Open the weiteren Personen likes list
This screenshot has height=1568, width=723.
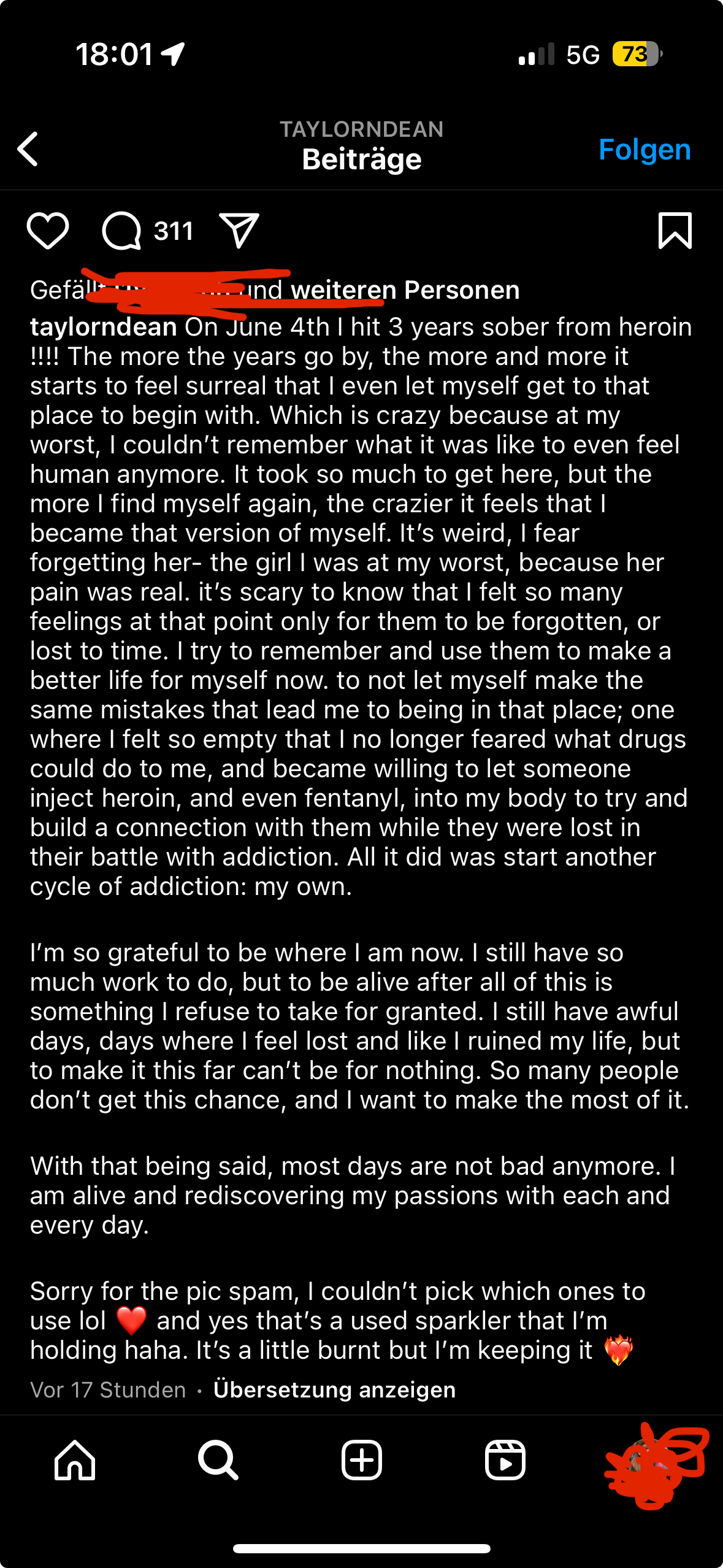(405, 290)
